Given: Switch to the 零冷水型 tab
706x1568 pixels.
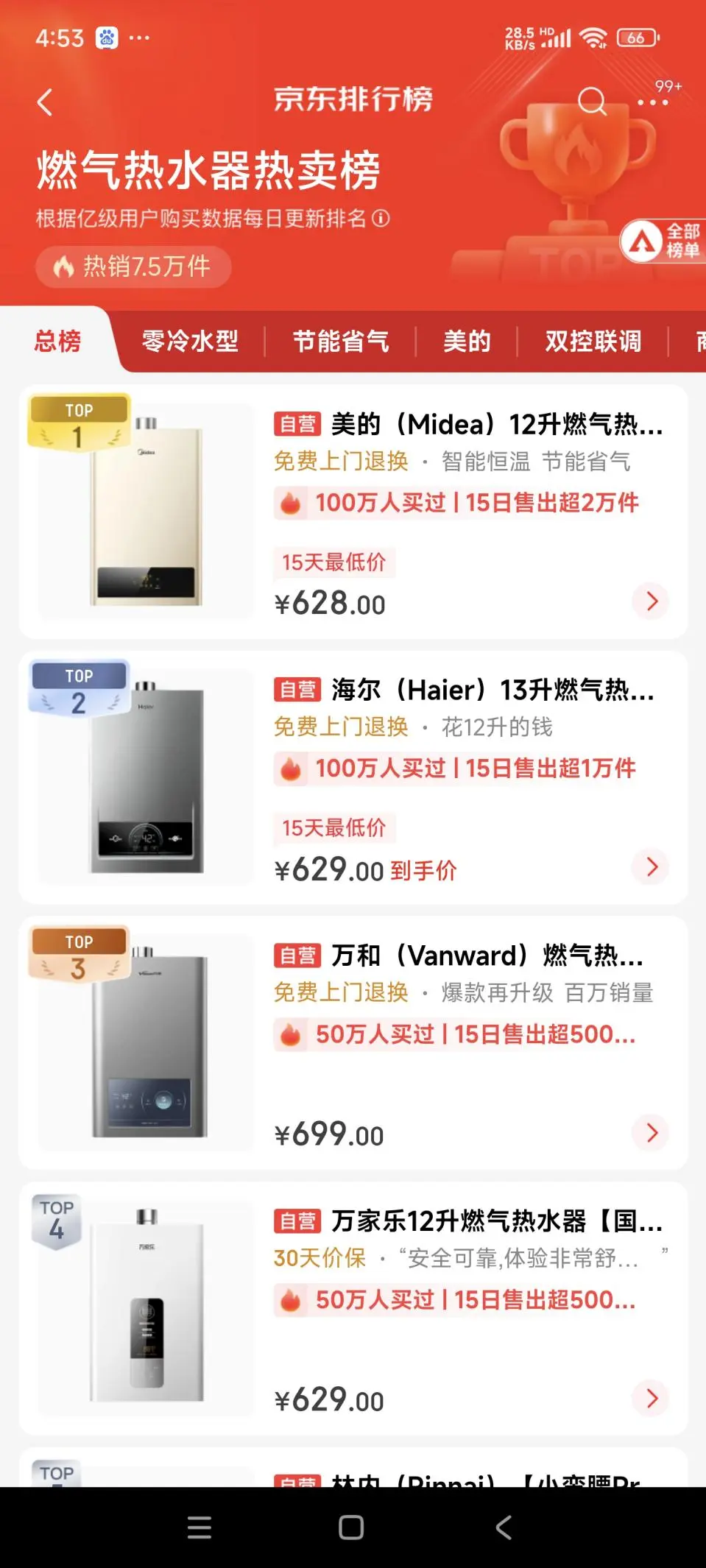Looking at the screenshot, I should coord(189,341).
